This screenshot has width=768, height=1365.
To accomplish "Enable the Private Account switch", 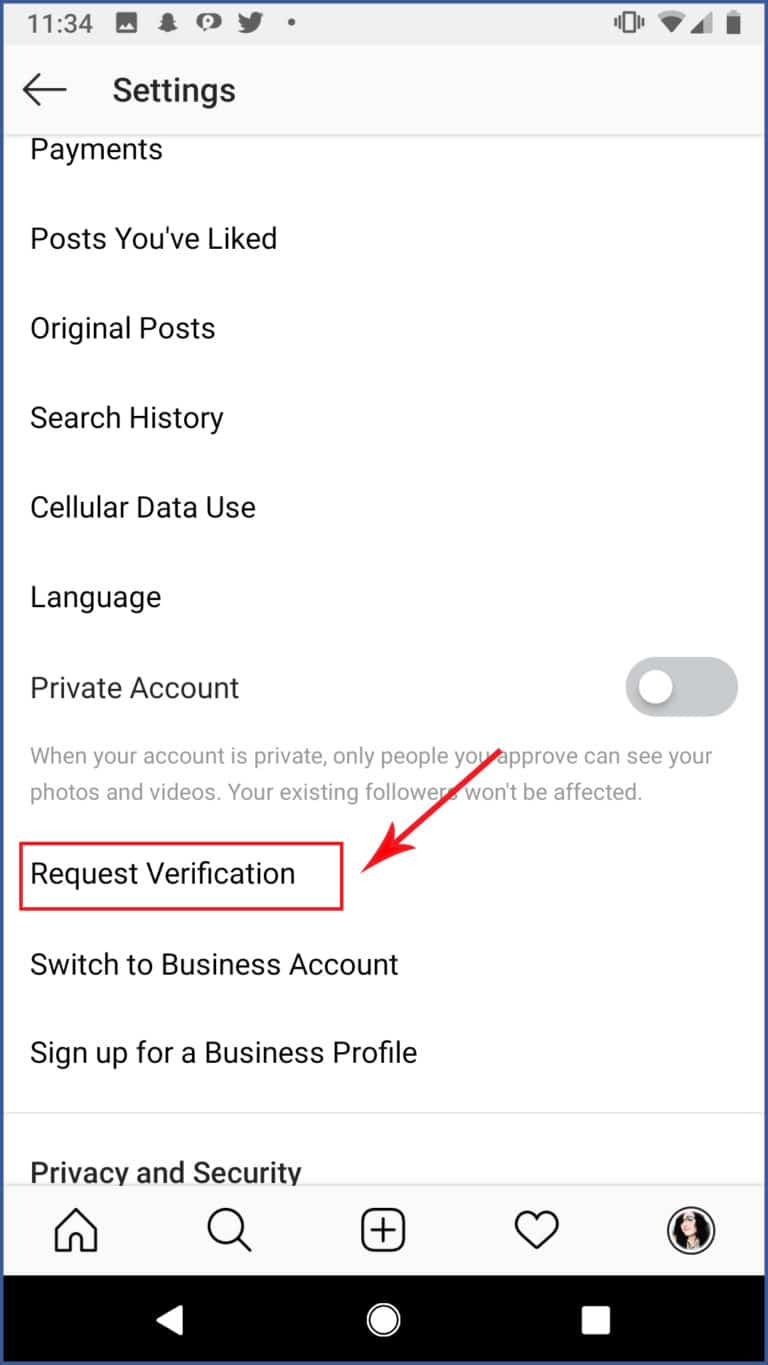I will 681,686.
